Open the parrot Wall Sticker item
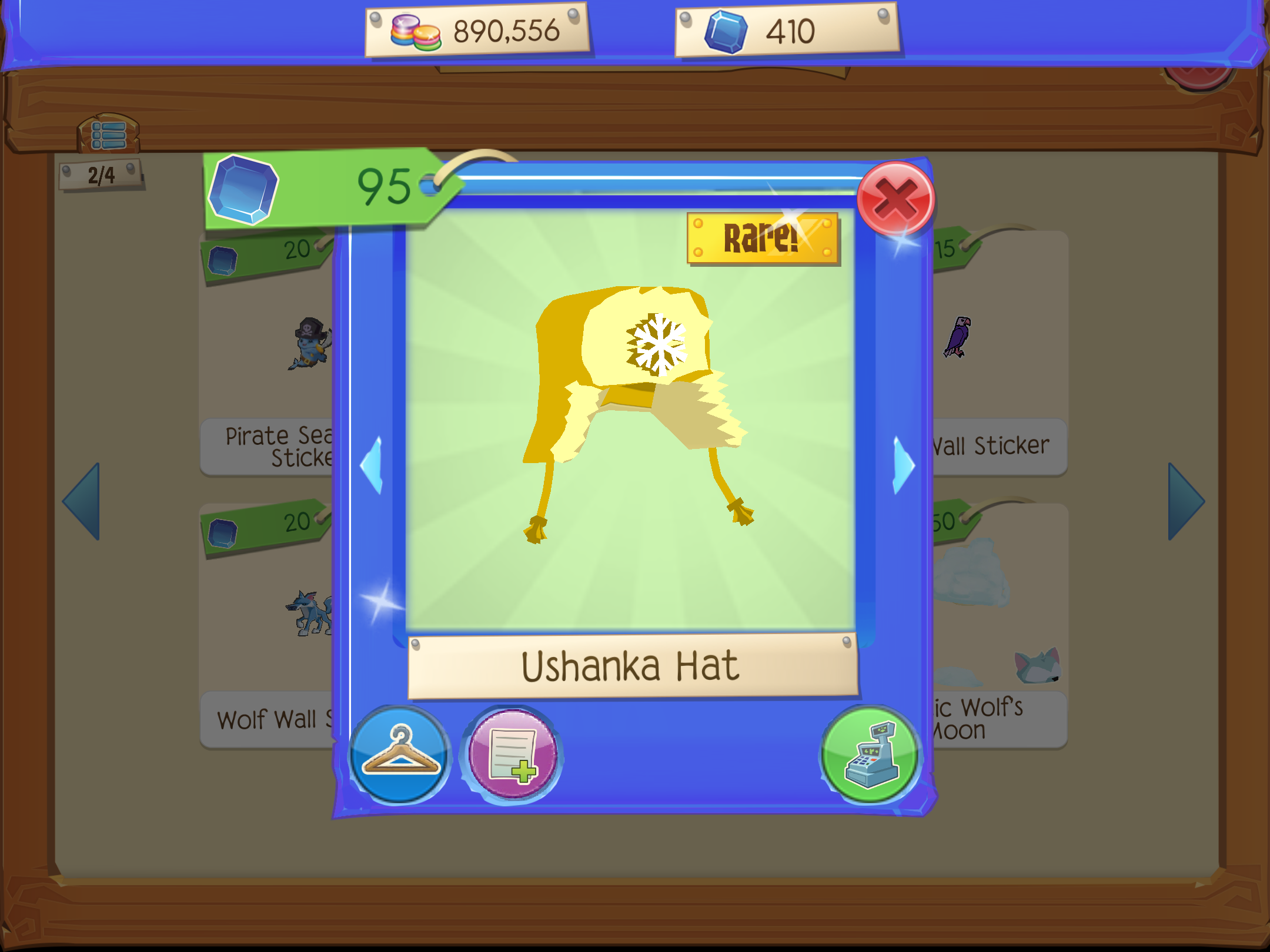 [1000, 353]
